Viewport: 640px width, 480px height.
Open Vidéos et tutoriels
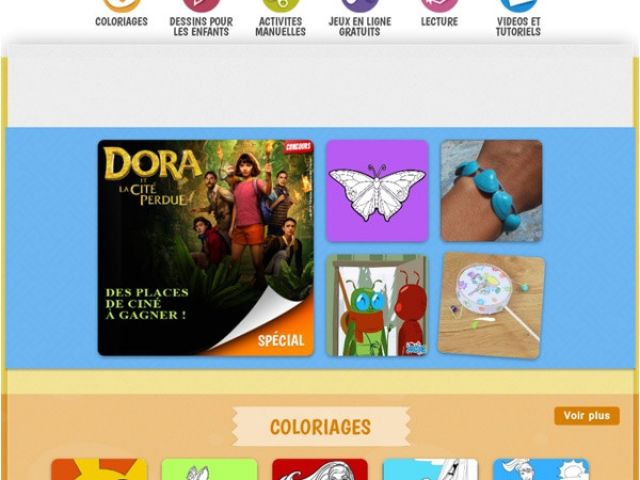[518, 24]
